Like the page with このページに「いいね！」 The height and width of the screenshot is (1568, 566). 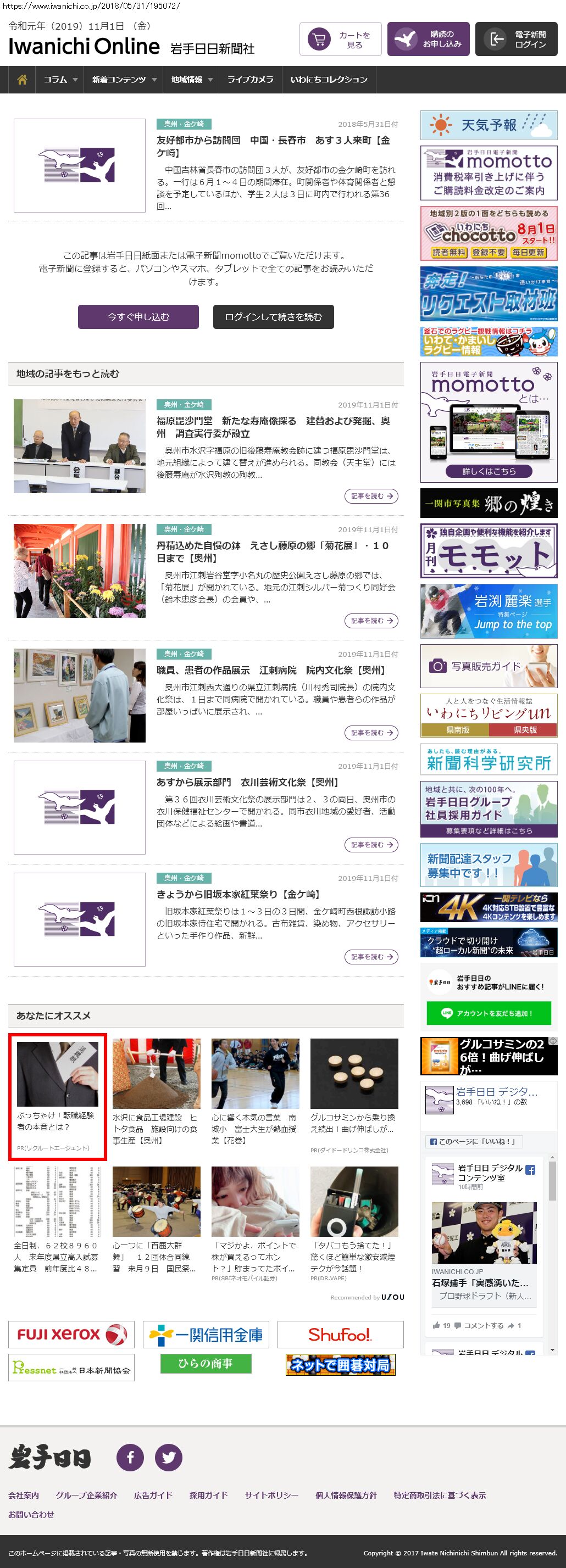473,1141
